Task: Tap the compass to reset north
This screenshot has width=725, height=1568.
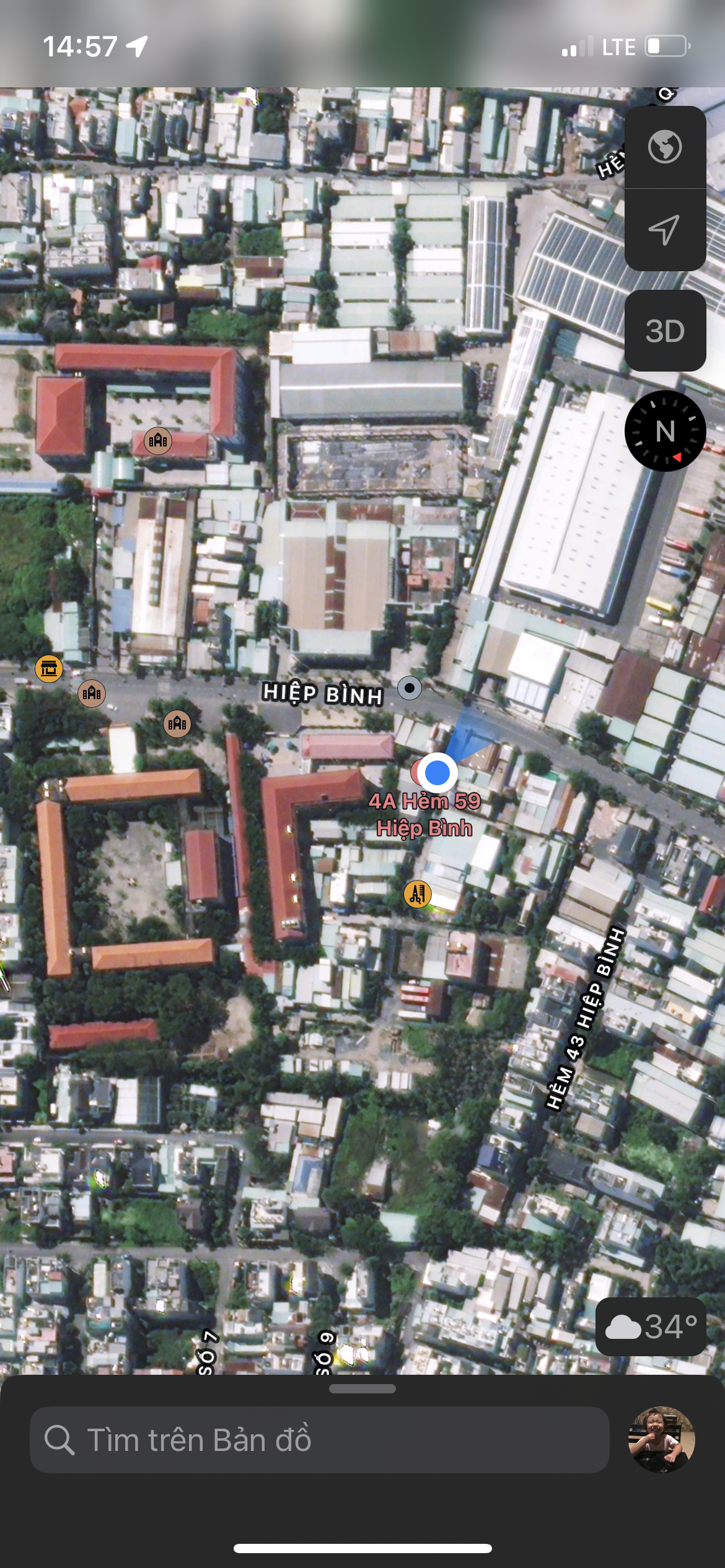Action: [665, 431]
